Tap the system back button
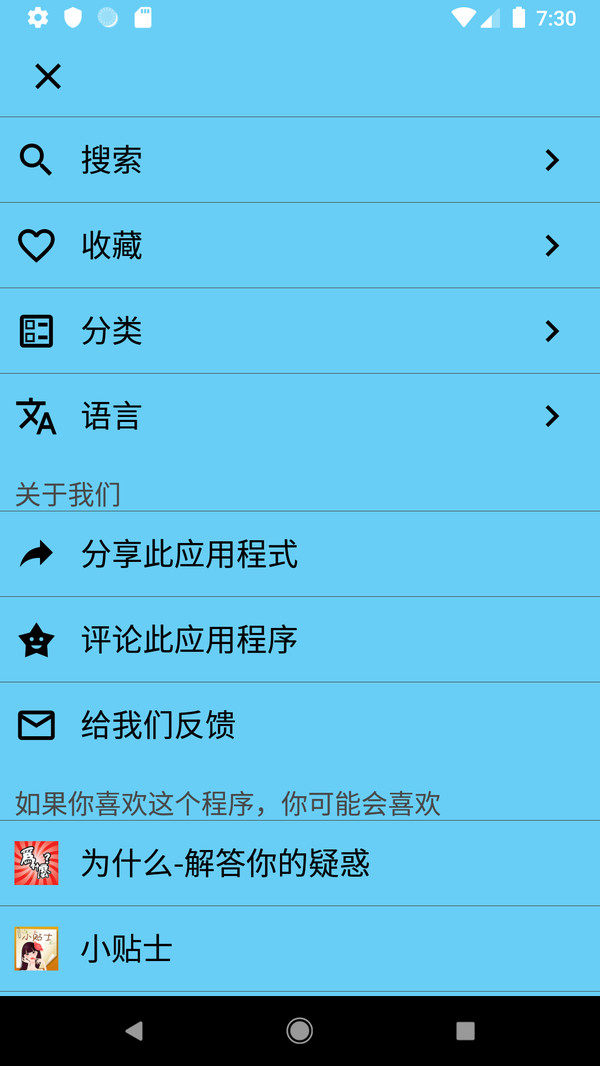The image size is (600, 1066). coord(134,1031)
